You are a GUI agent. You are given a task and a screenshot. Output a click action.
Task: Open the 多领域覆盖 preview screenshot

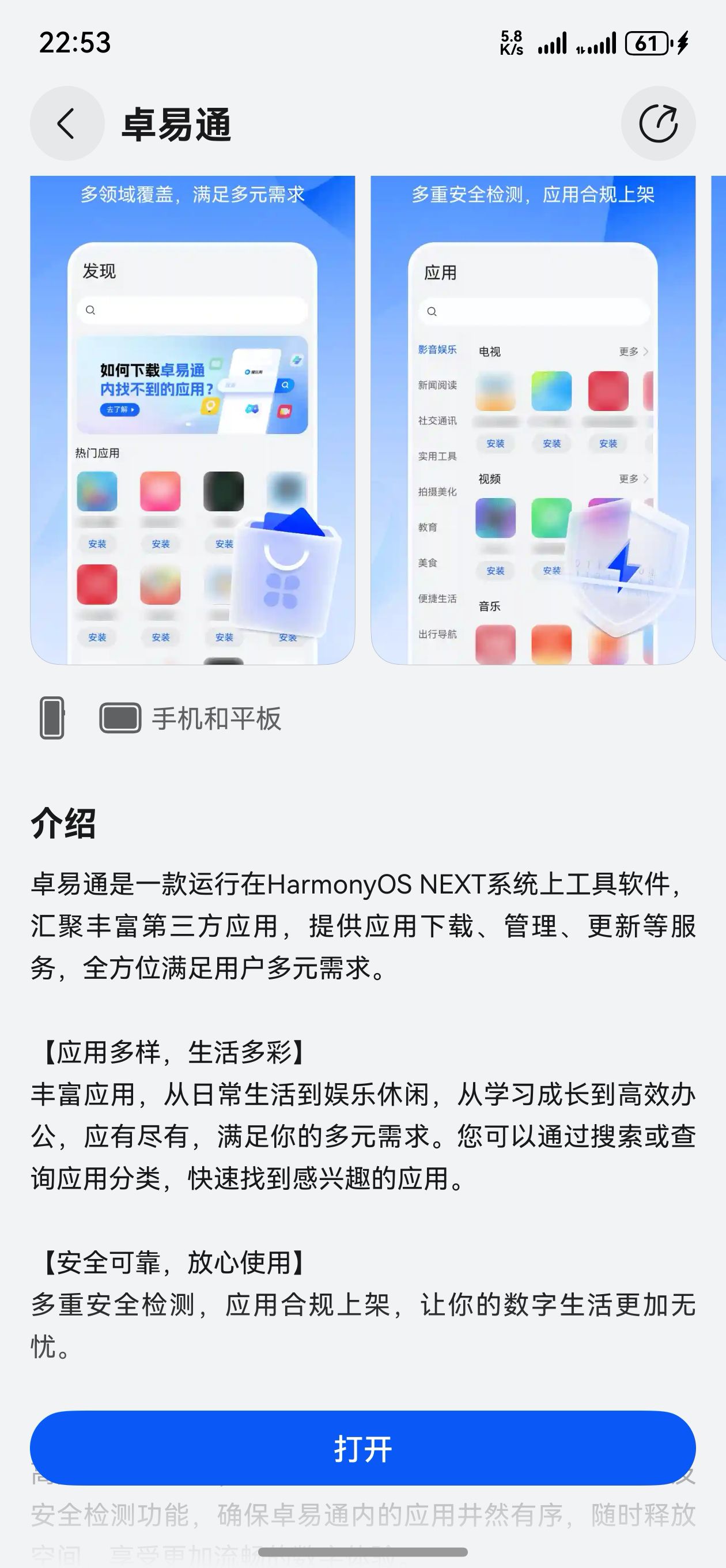(192, 420)
